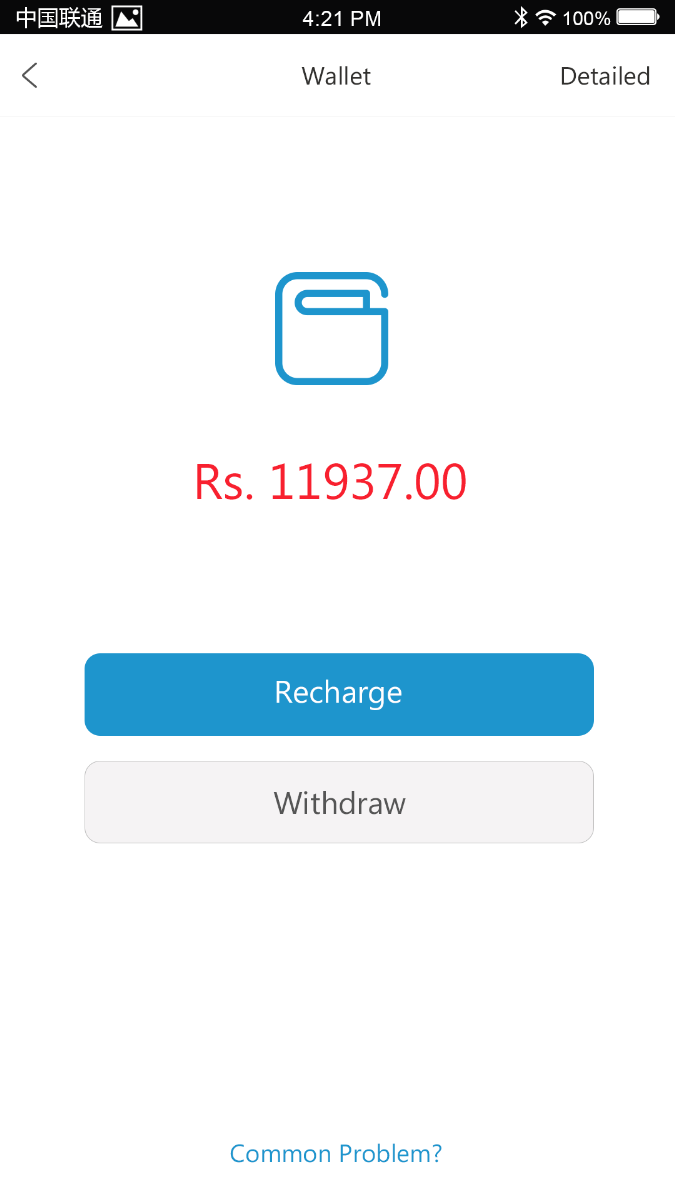This screenshot has height=1200, width=675.
Task: Open the Common Problem link
Action: tap(336, 1153)
